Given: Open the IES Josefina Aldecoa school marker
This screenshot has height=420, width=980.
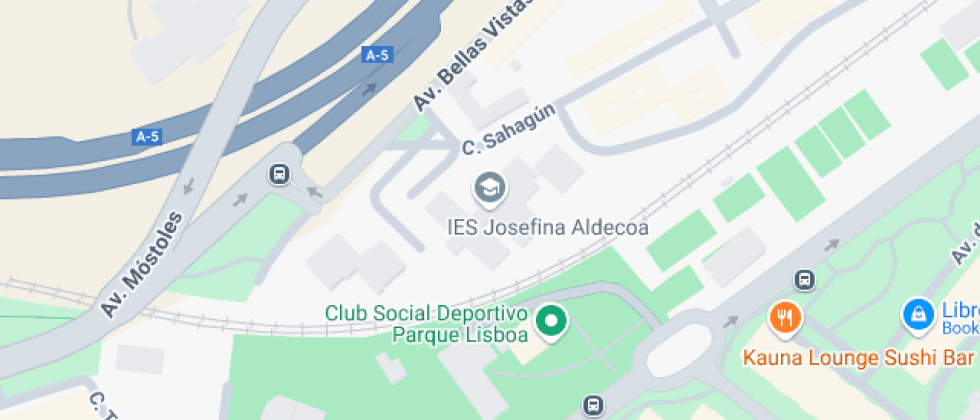Looking at the screenshot, I should click(x=489, y=186).
